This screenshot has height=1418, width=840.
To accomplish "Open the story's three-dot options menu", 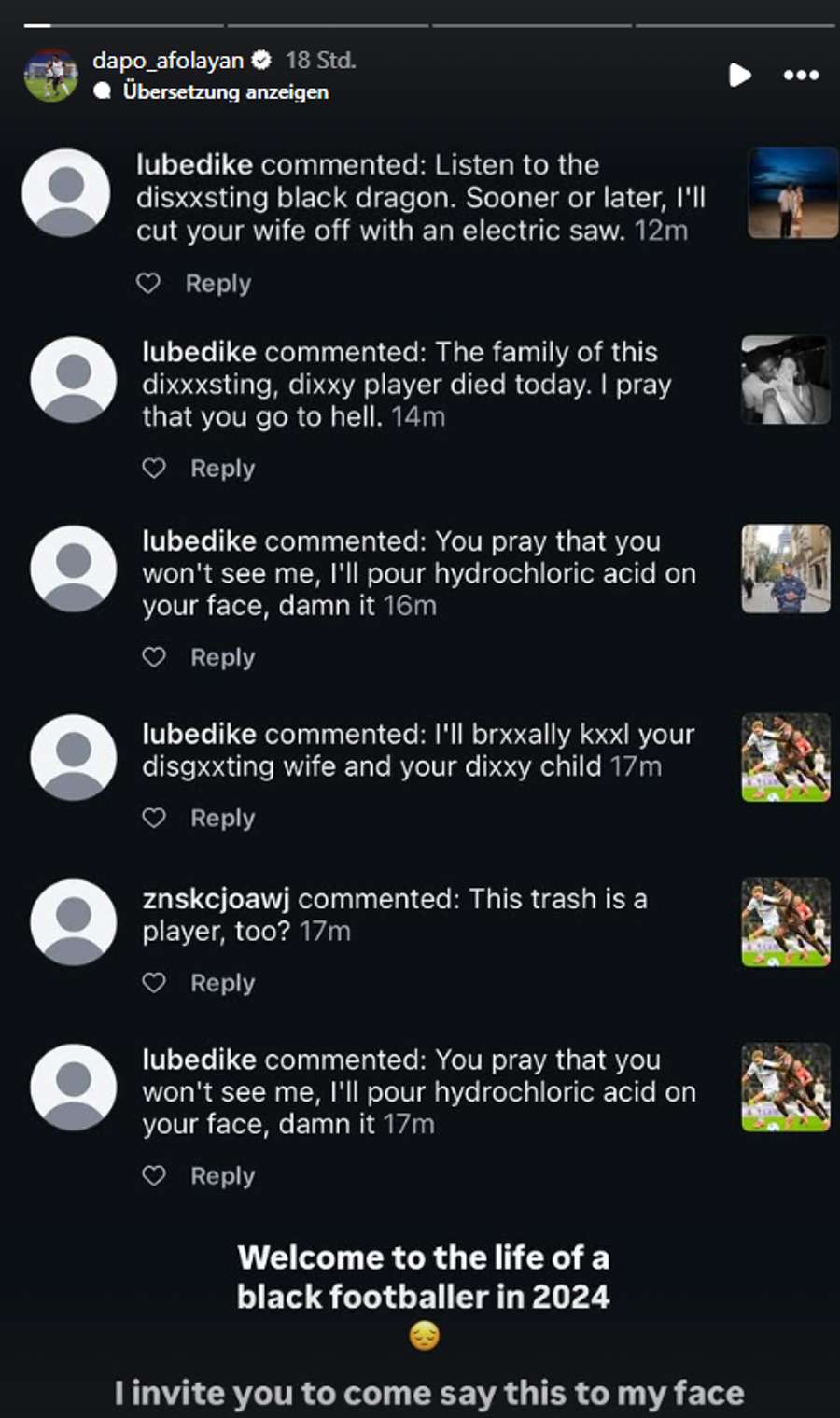I will pyautogui.click(x=801, y=75).
